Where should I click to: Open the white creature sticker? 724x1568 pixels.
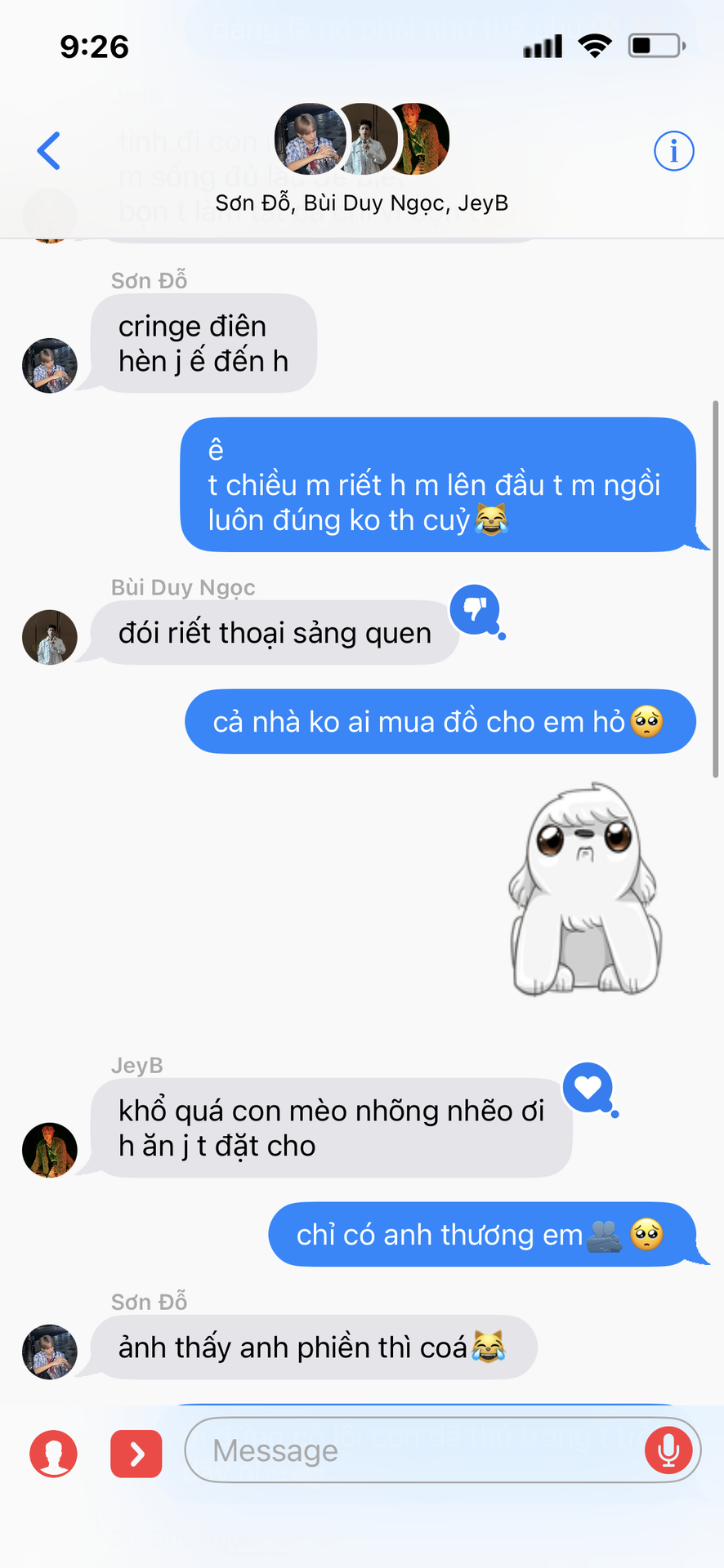point(584,890)
